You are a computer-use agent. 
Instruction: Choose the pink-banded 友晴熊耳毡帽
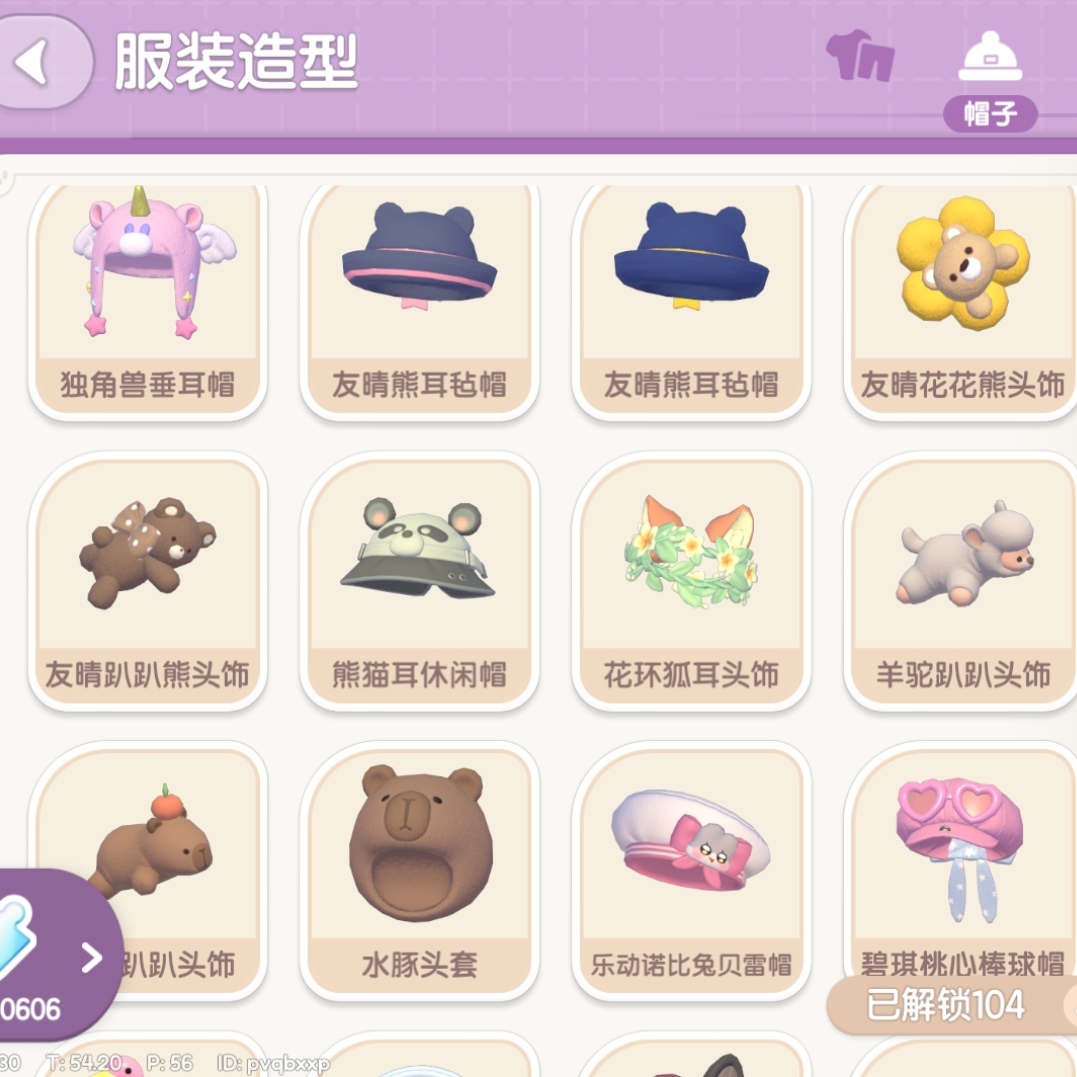[419, 300]
